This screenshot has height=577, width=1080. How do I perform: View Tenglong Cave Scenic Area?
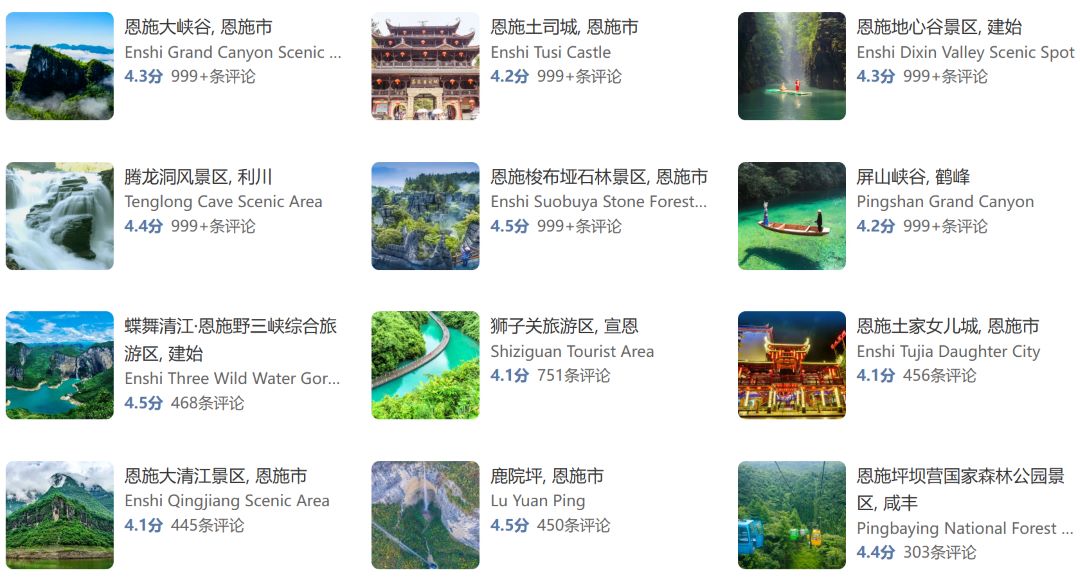(x=223, y=201)
